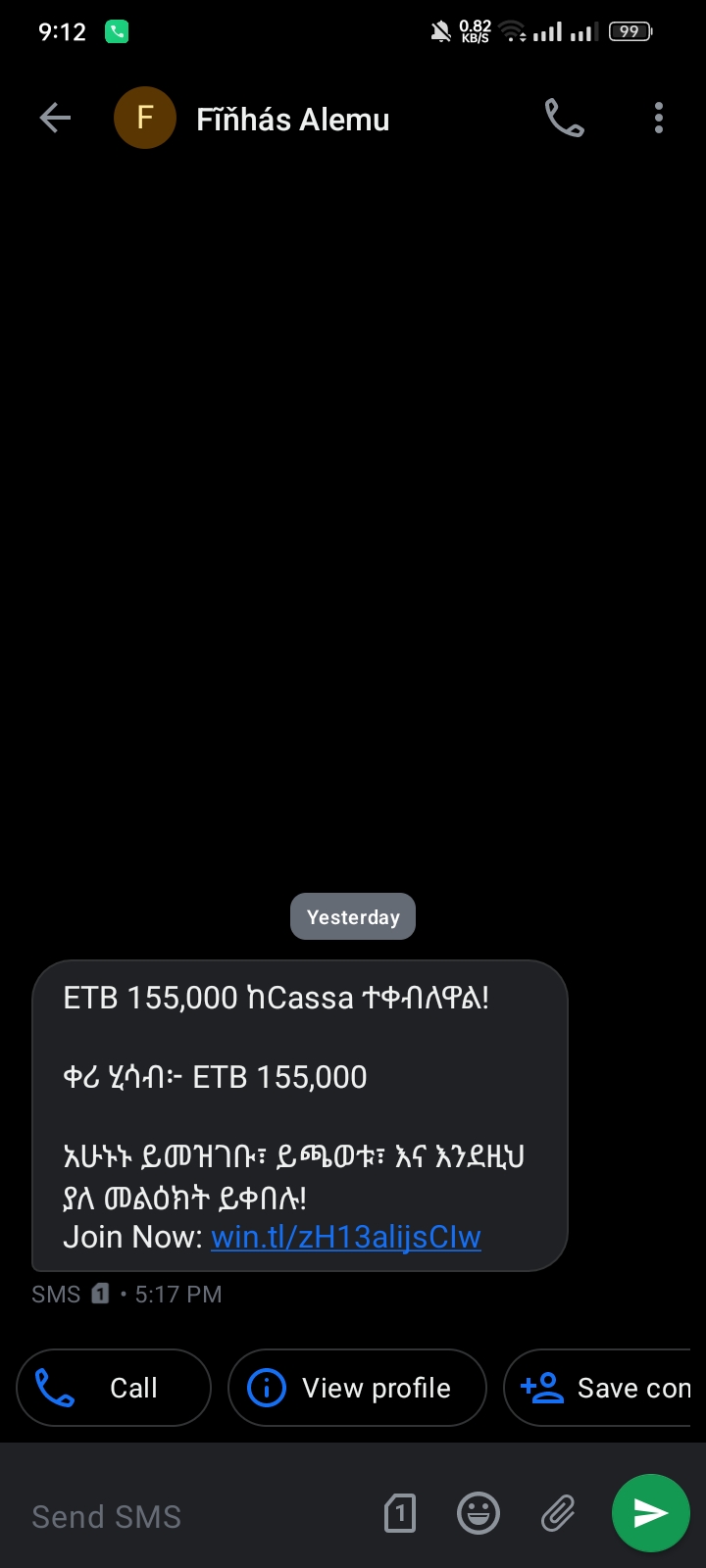Call the contact via the top phone icon
706x1568 pixels.
565,119
